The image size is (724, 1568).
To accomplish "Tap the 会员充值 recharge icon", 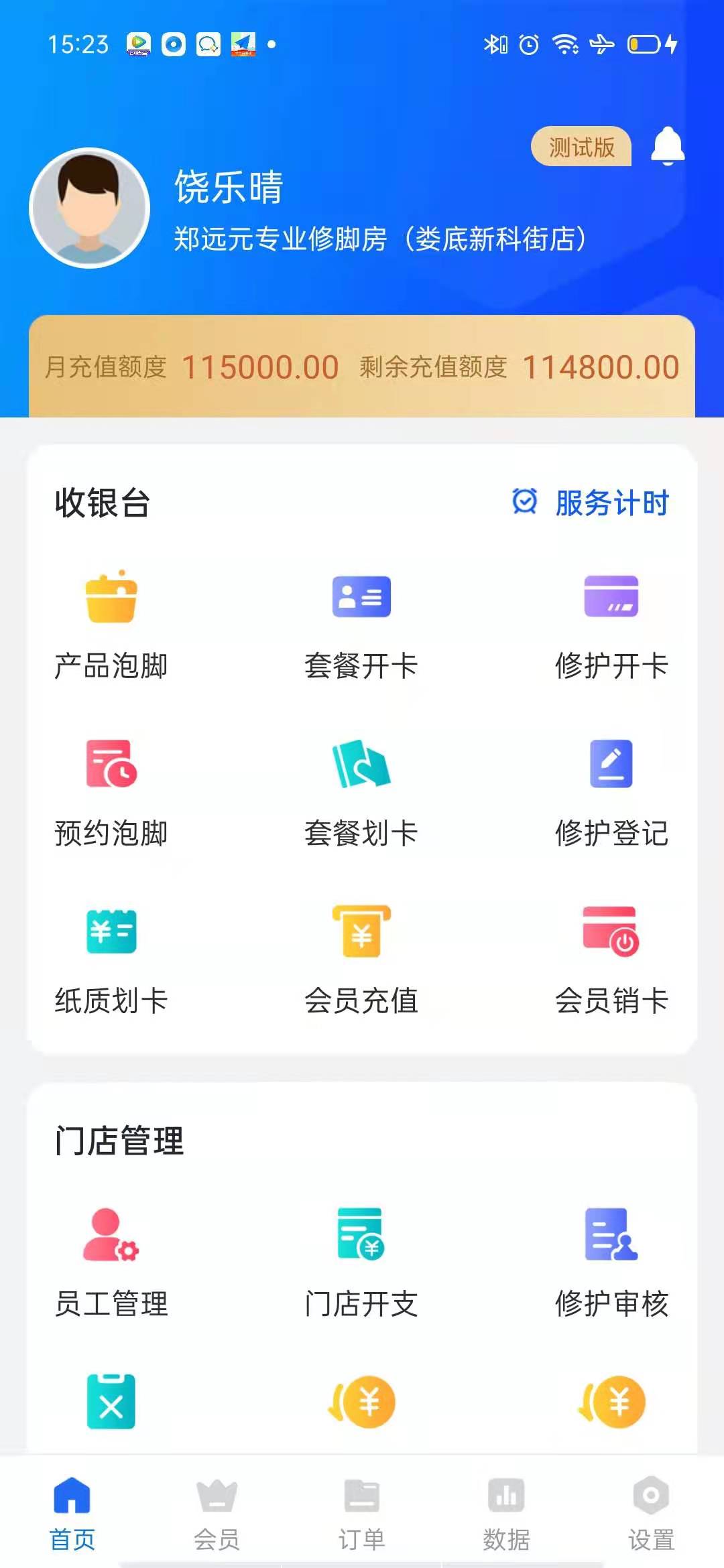I will pyautogui.click(x=361, y=958).
